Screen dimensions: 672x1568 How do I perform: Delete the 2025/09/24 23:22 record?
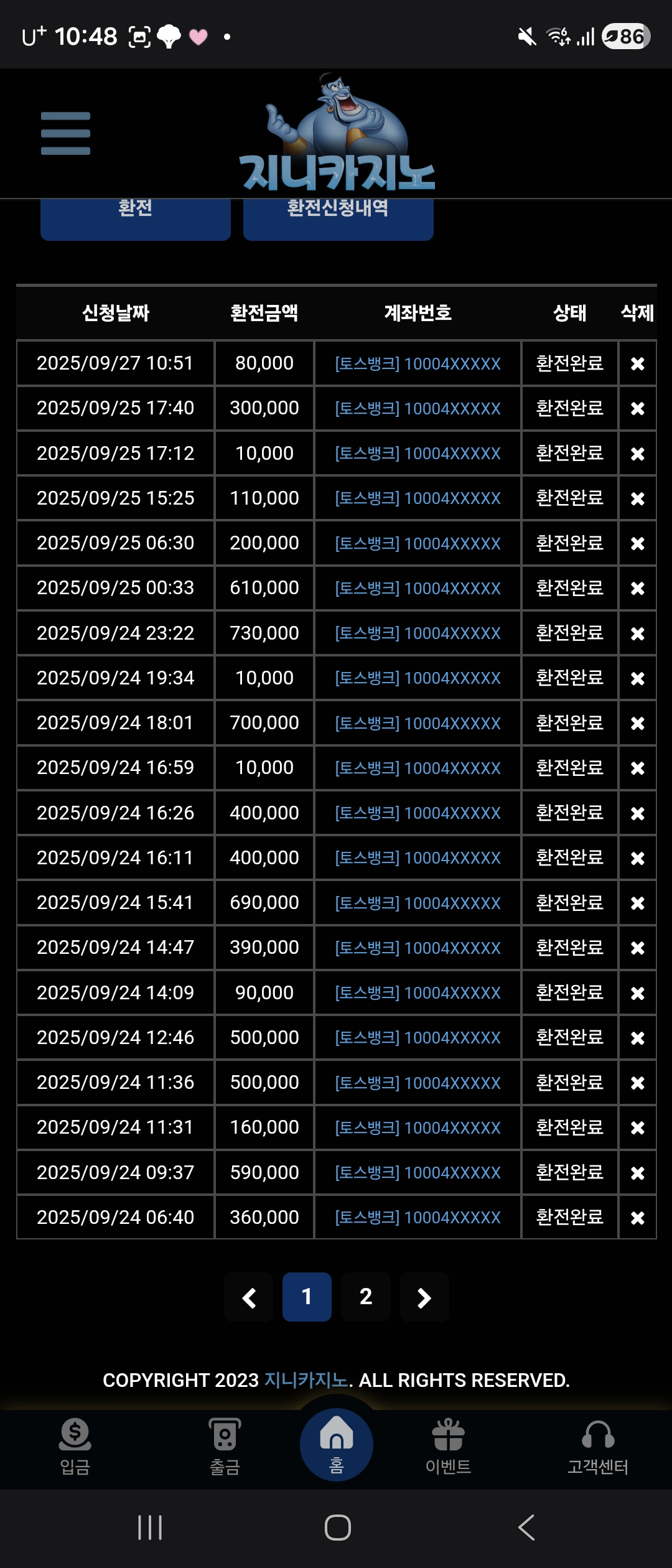(x=637, y=633)
